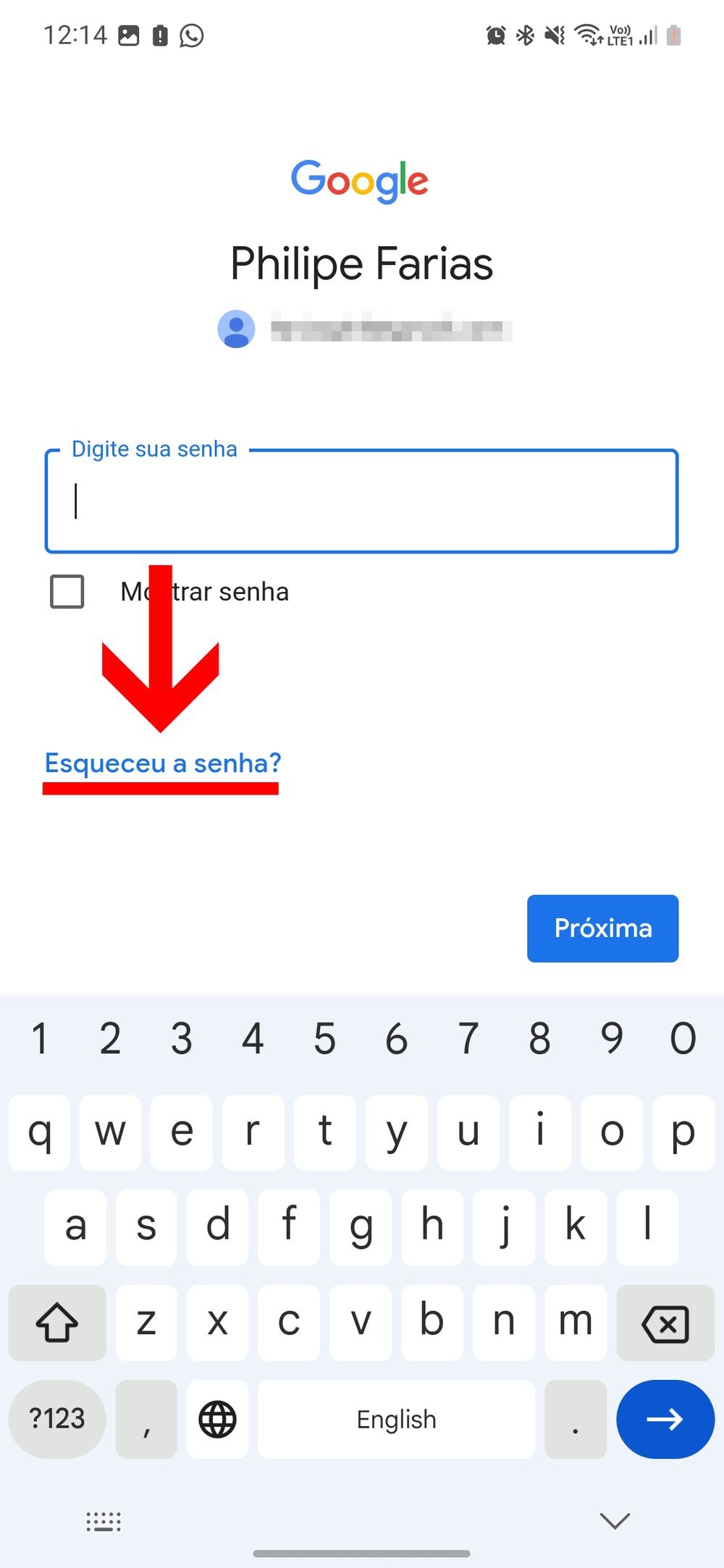Hide the keyboard with the down chevron
Screen dimensions: 724x1568
click(x=615, y=1521)
